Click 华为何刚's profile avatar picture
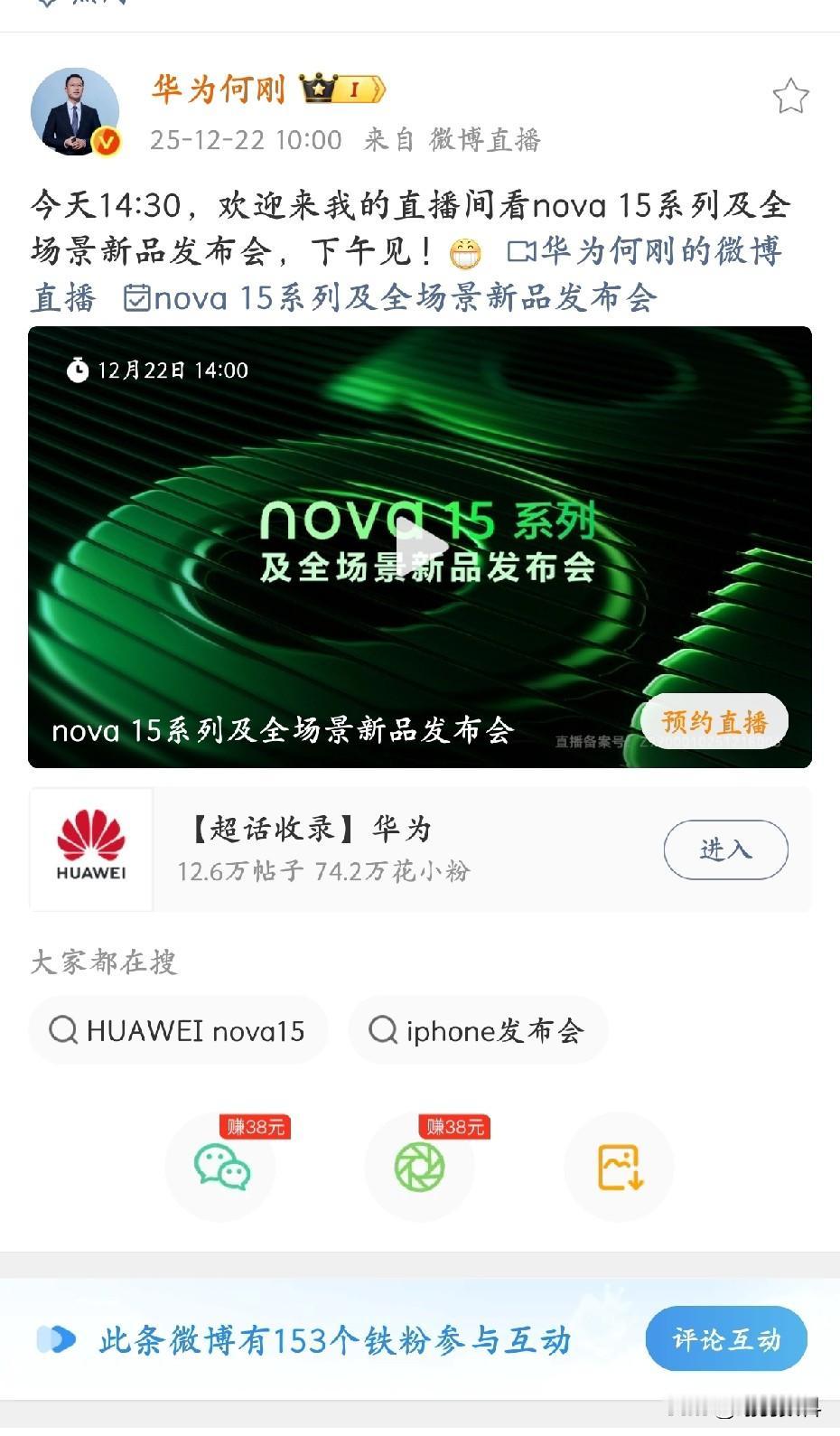840x1436 pixels. click(76, 110)
